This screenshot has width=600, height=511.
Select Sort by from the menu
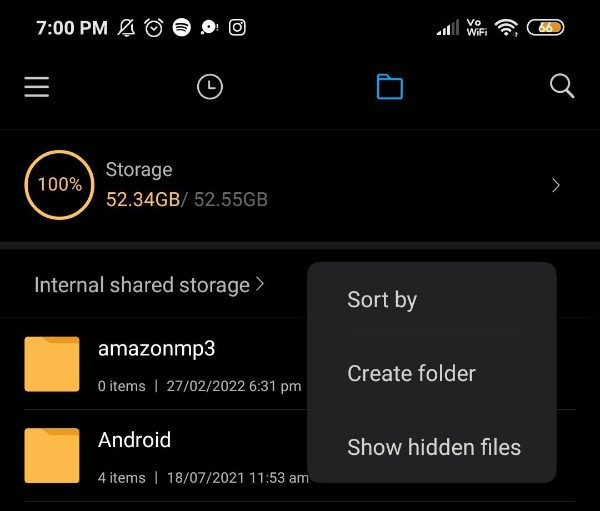382,299
